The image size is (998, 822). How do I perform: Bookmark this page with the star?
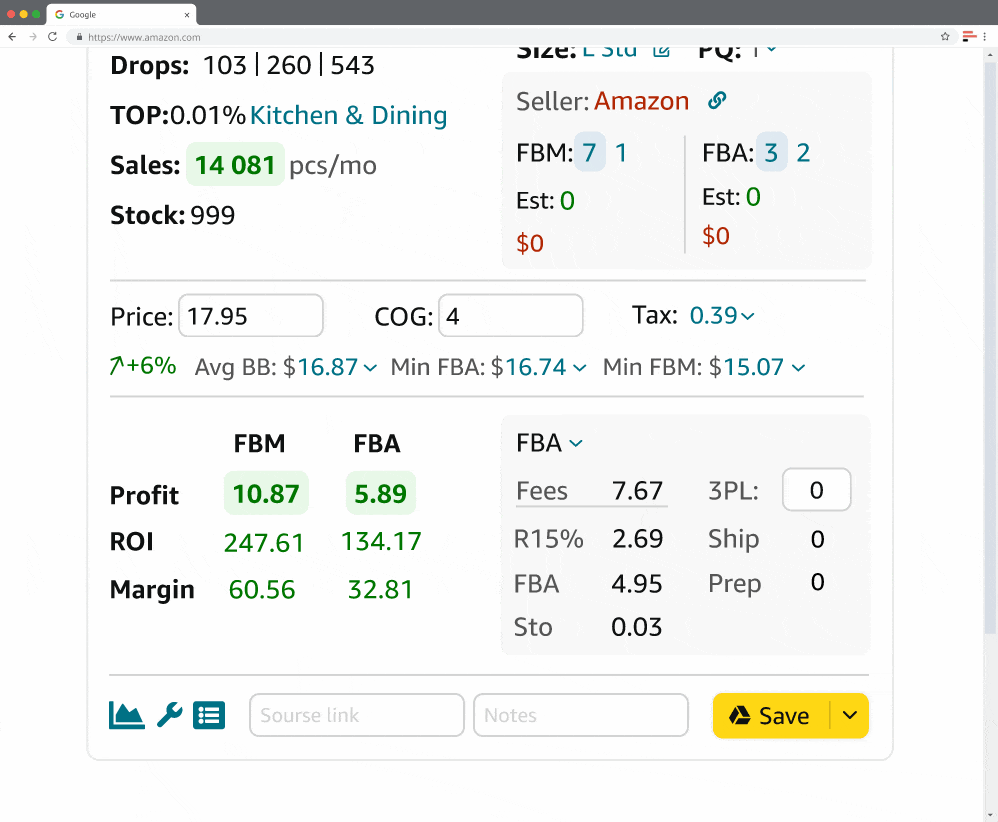[945, 37]
